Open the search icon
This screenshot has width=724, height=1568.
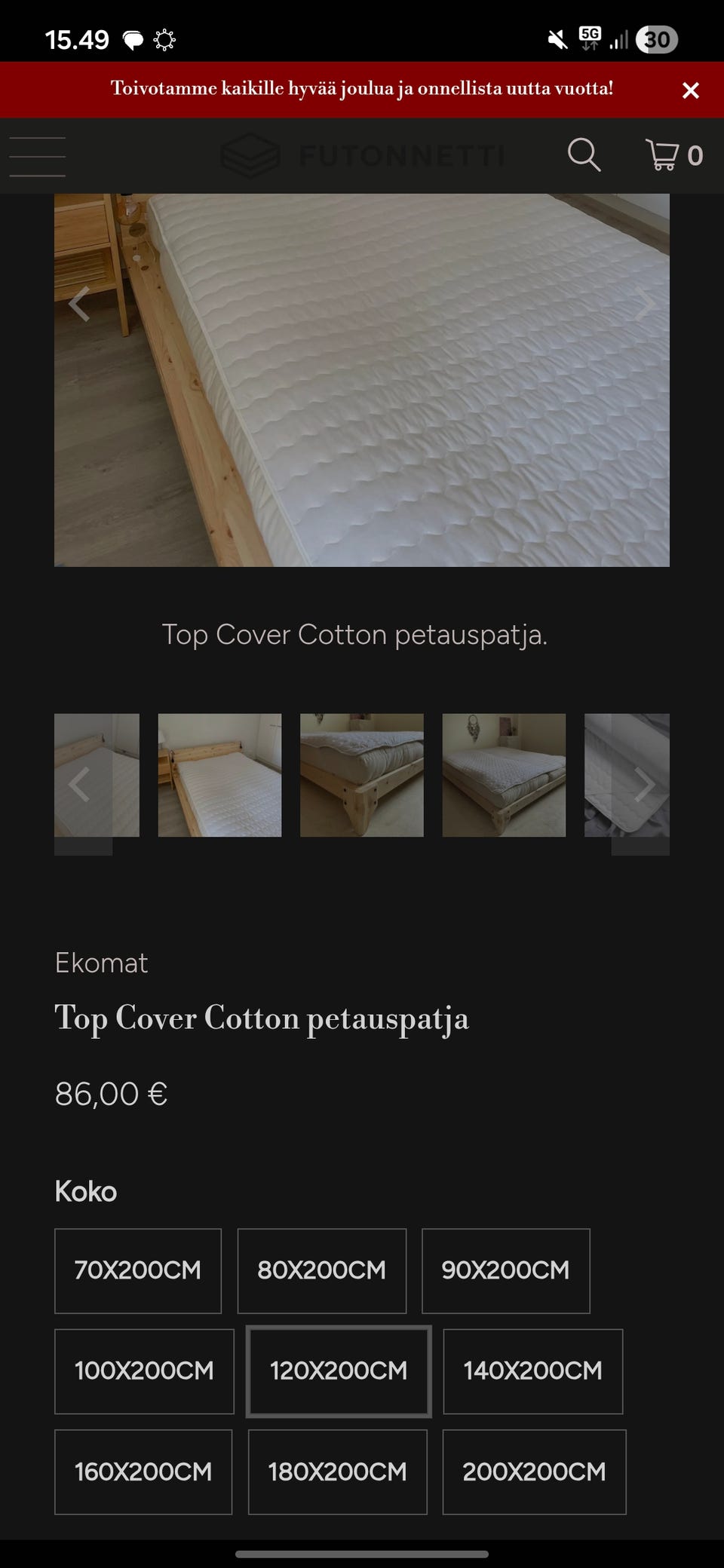[x=584, y=155]
